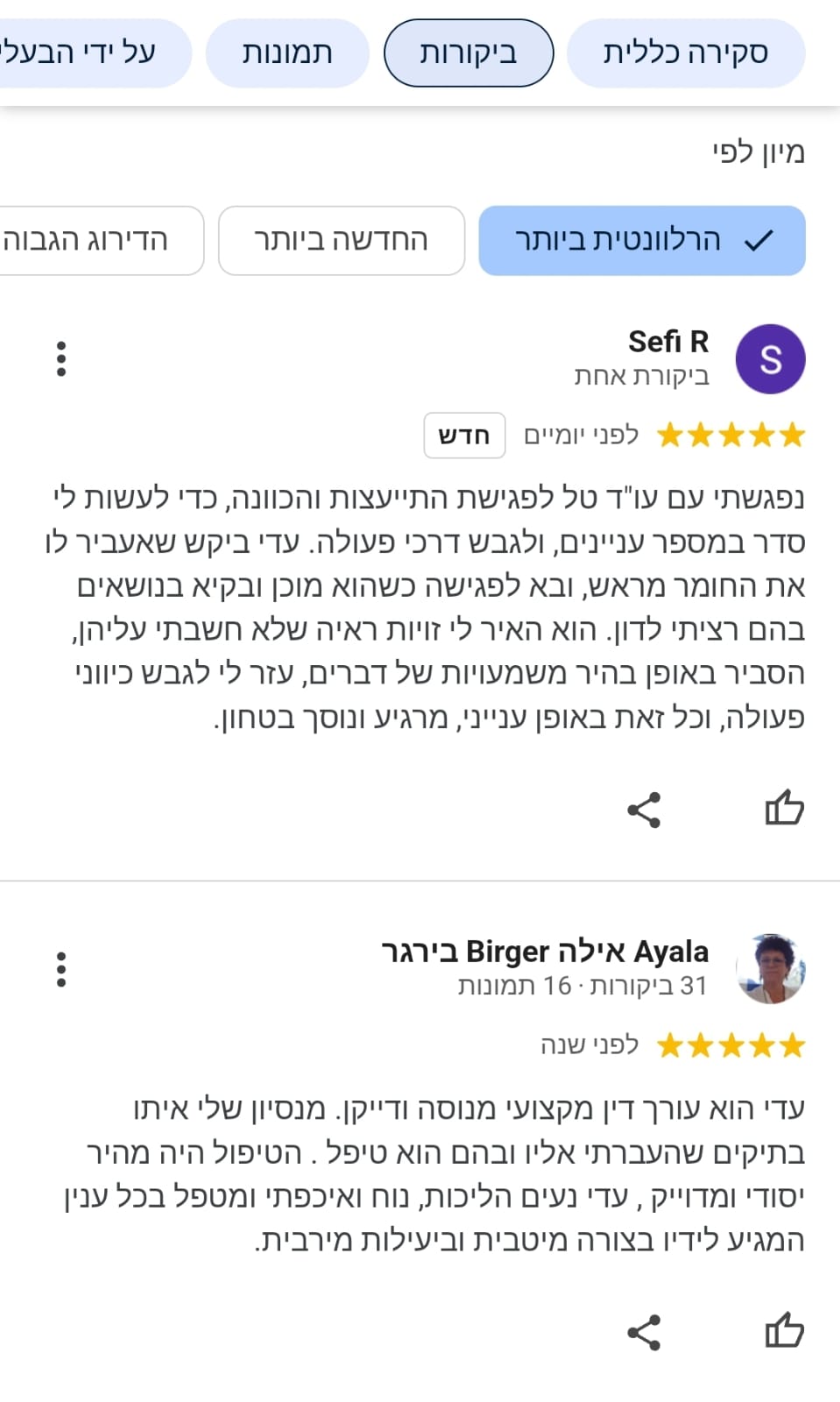This screenshot has width=840, height=1402.
Task: Sort reviews by החדשה ביותר
Action: [341, 240]
